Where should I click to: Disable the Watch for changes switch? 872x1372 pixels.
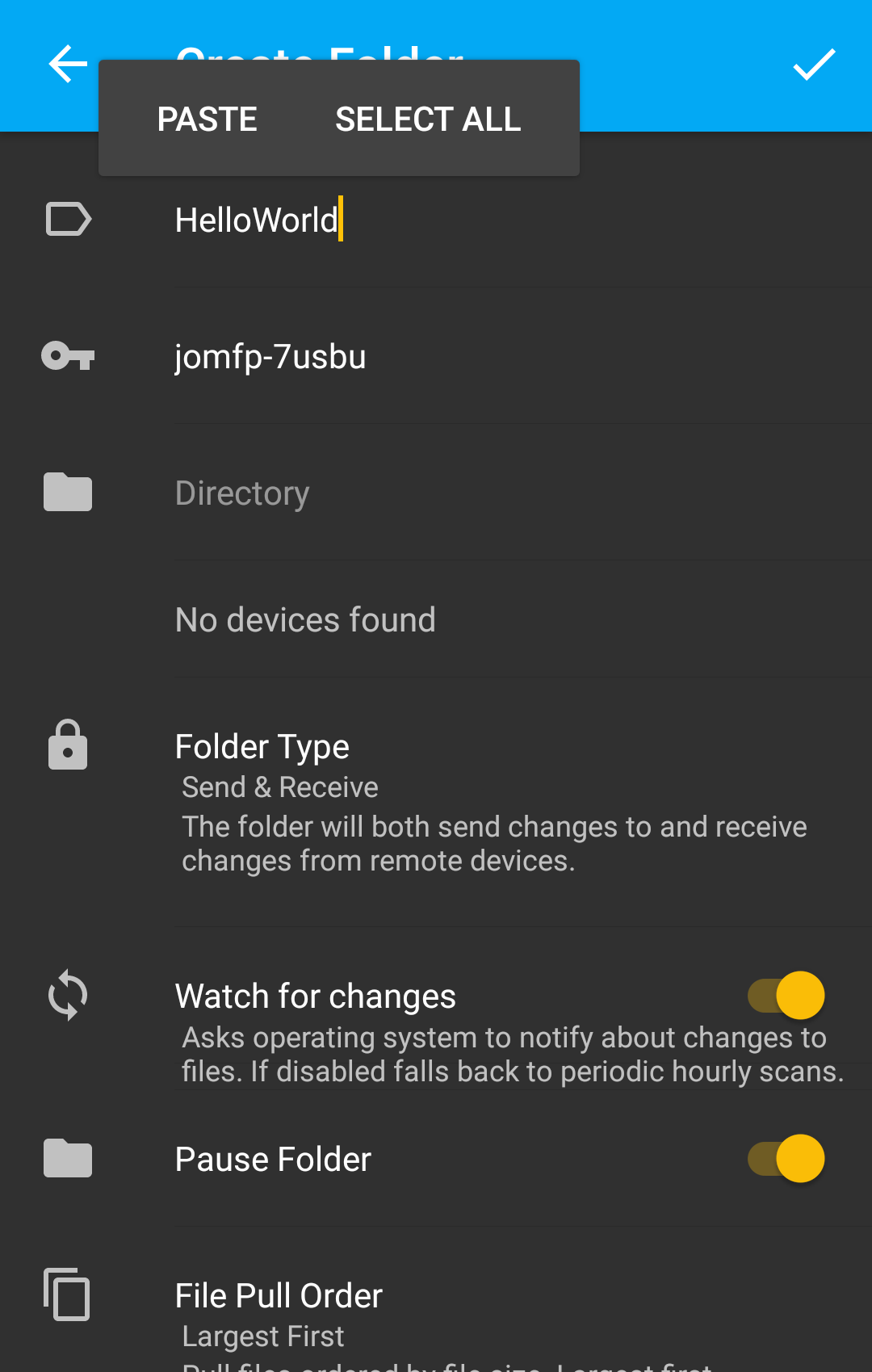tap(786, 996)
